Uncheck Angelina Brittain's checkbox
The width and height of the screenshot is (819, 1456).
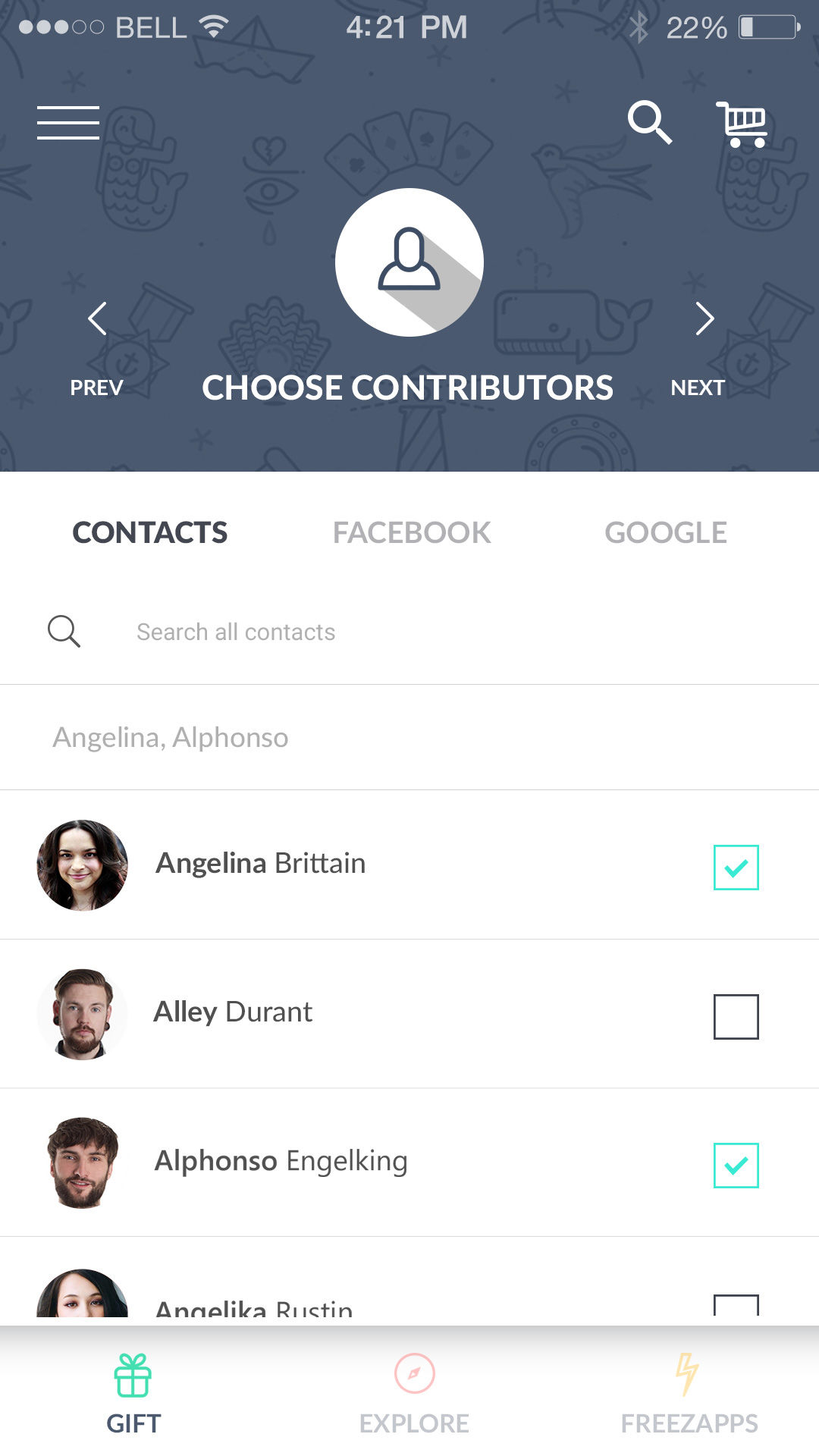(736, 867)
